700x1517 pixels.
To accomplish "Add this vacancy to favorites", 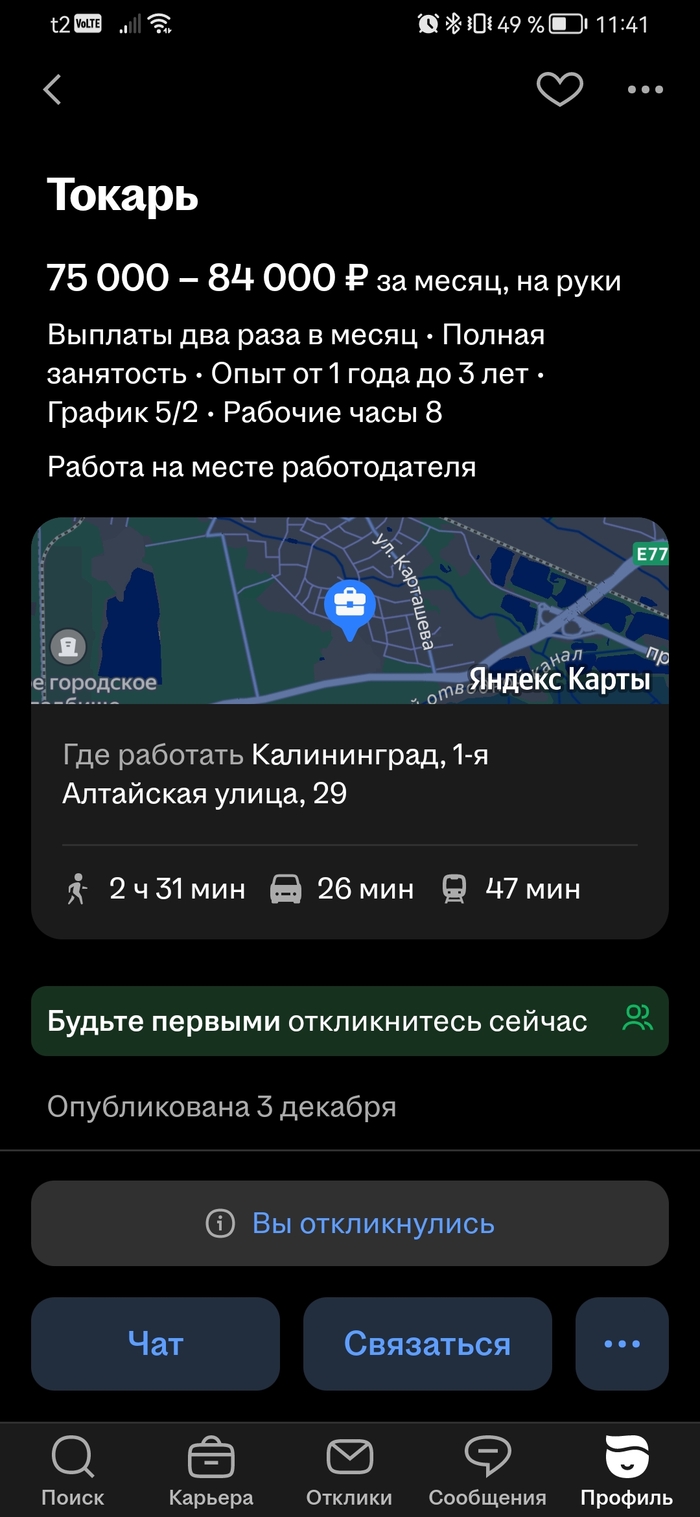I will tap(559, 90).
